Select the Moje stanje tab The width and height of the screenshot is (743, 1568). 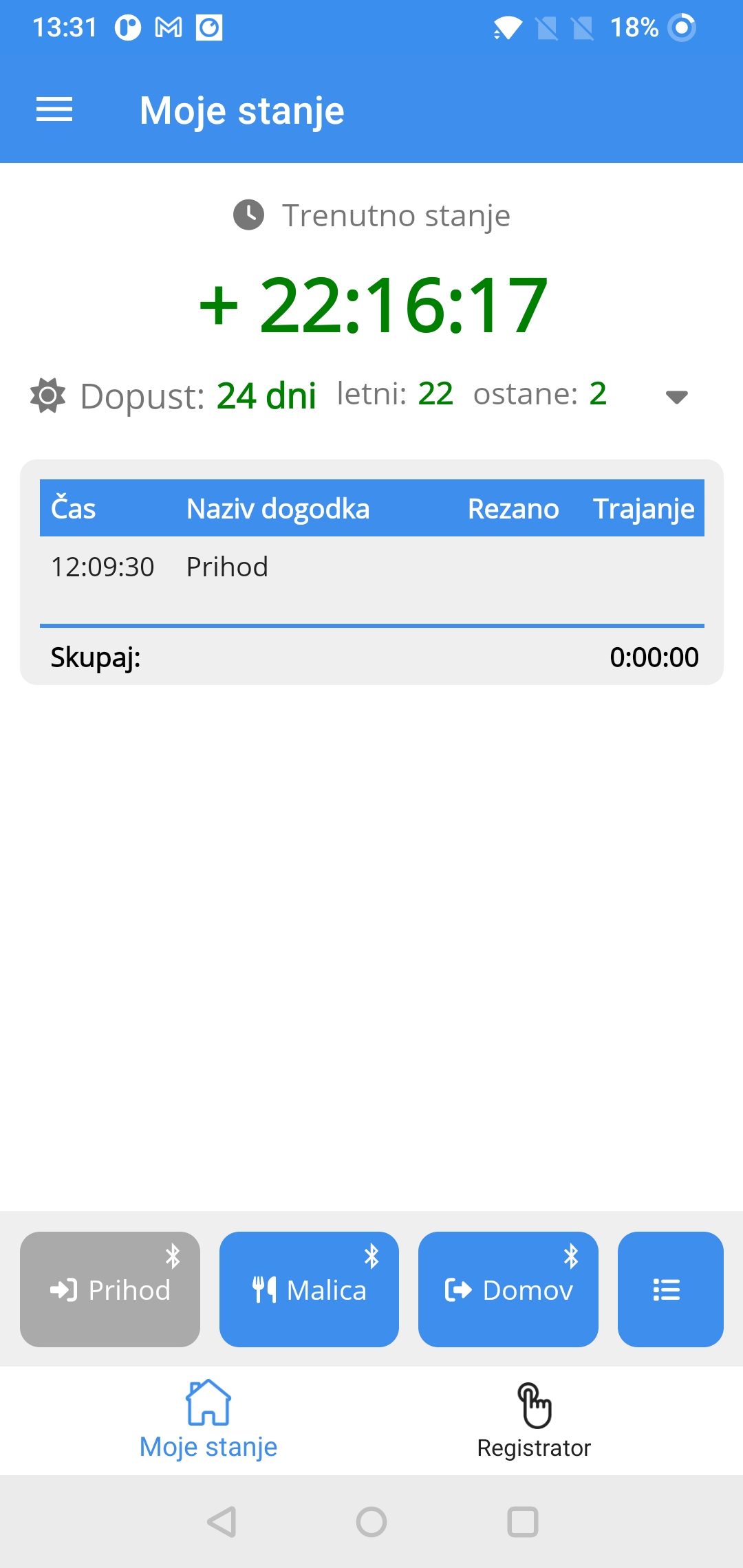click(x=208, y=1421)
